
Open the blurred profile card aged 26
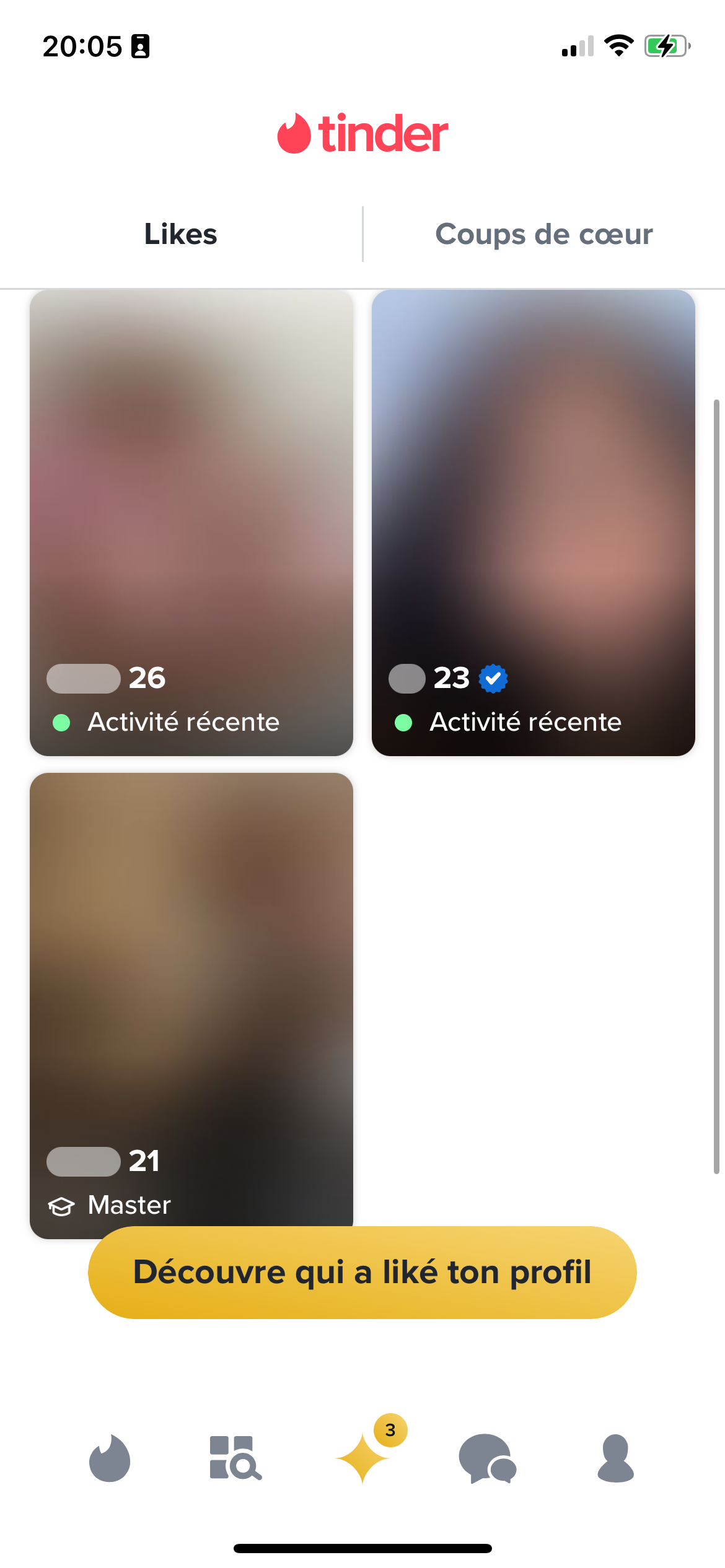(191, 523)
